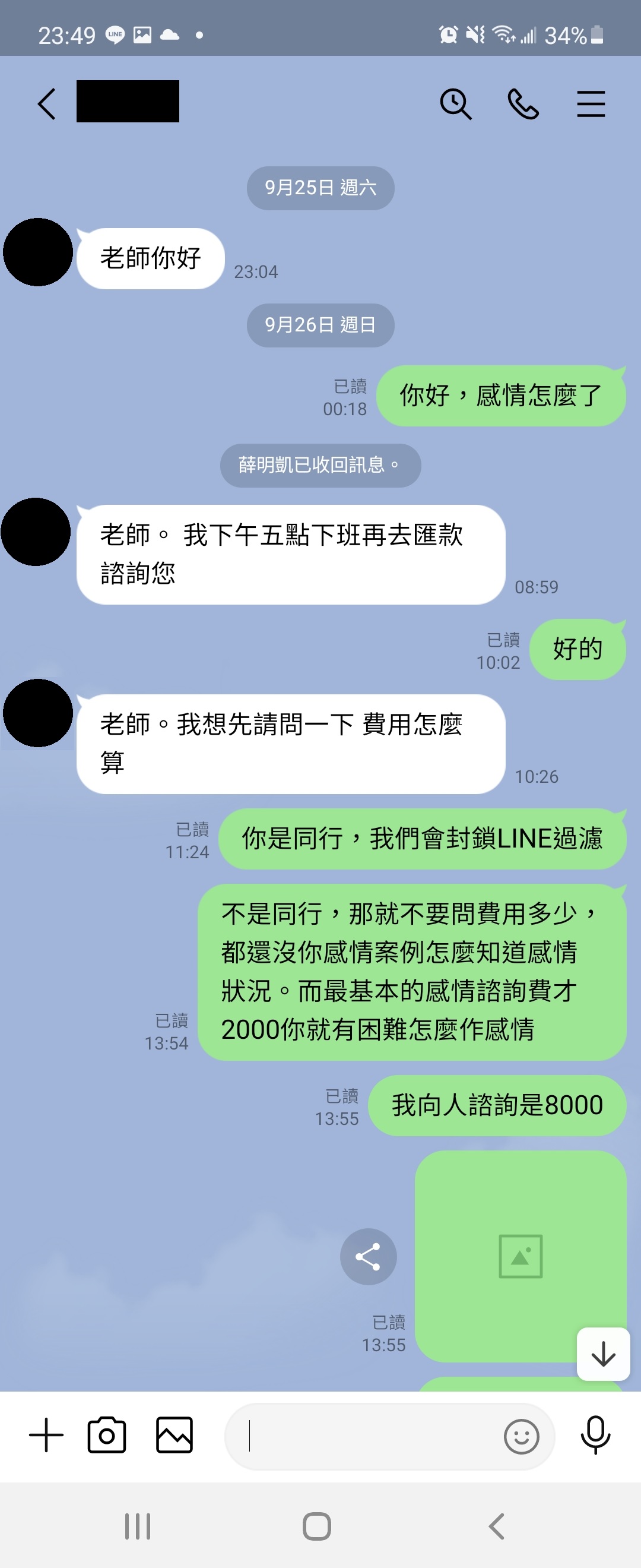Open the plus attachment menu
The height and width of the screenshot is (1568, 641).
tap(46, 1436)
